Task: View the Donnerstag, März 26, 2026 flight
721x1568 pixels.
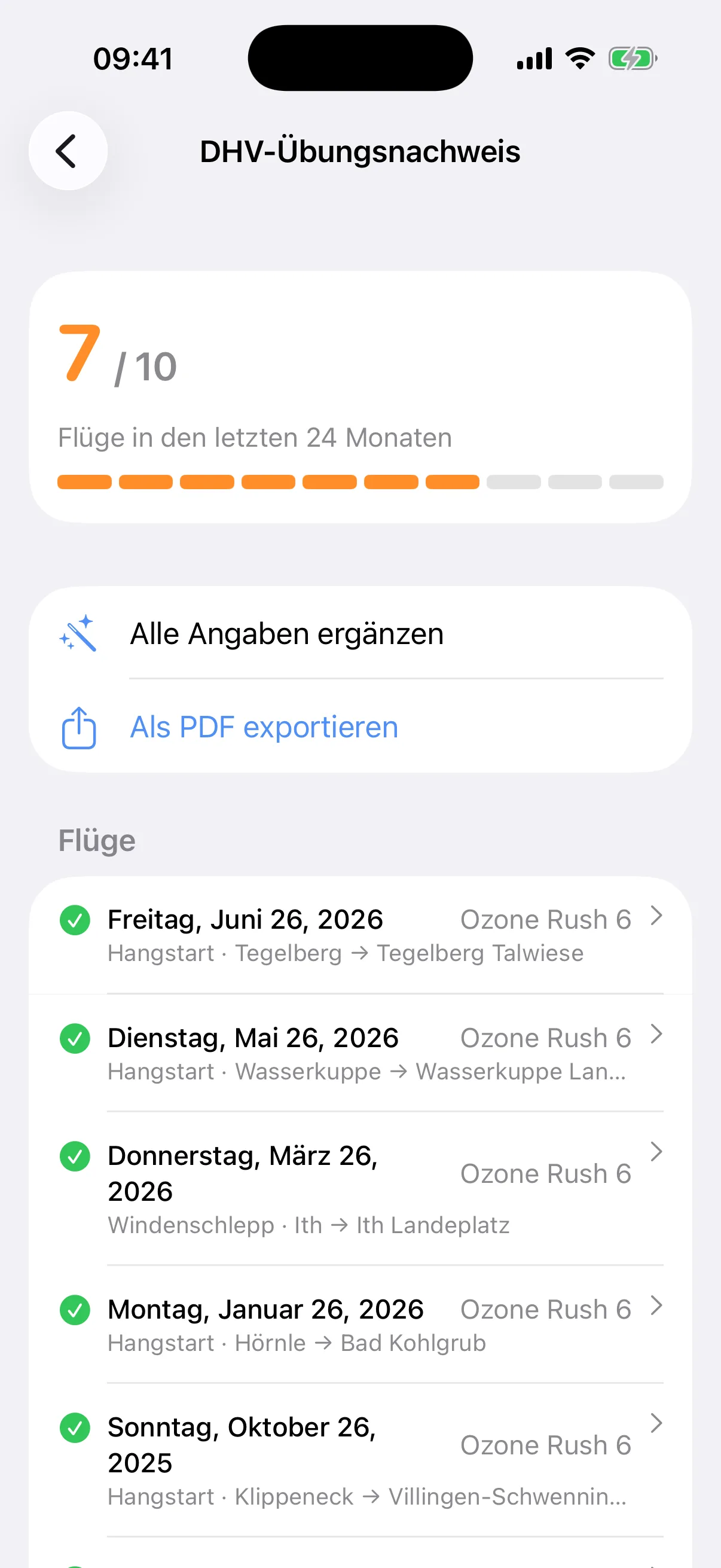Action: tap(360, 1189)
